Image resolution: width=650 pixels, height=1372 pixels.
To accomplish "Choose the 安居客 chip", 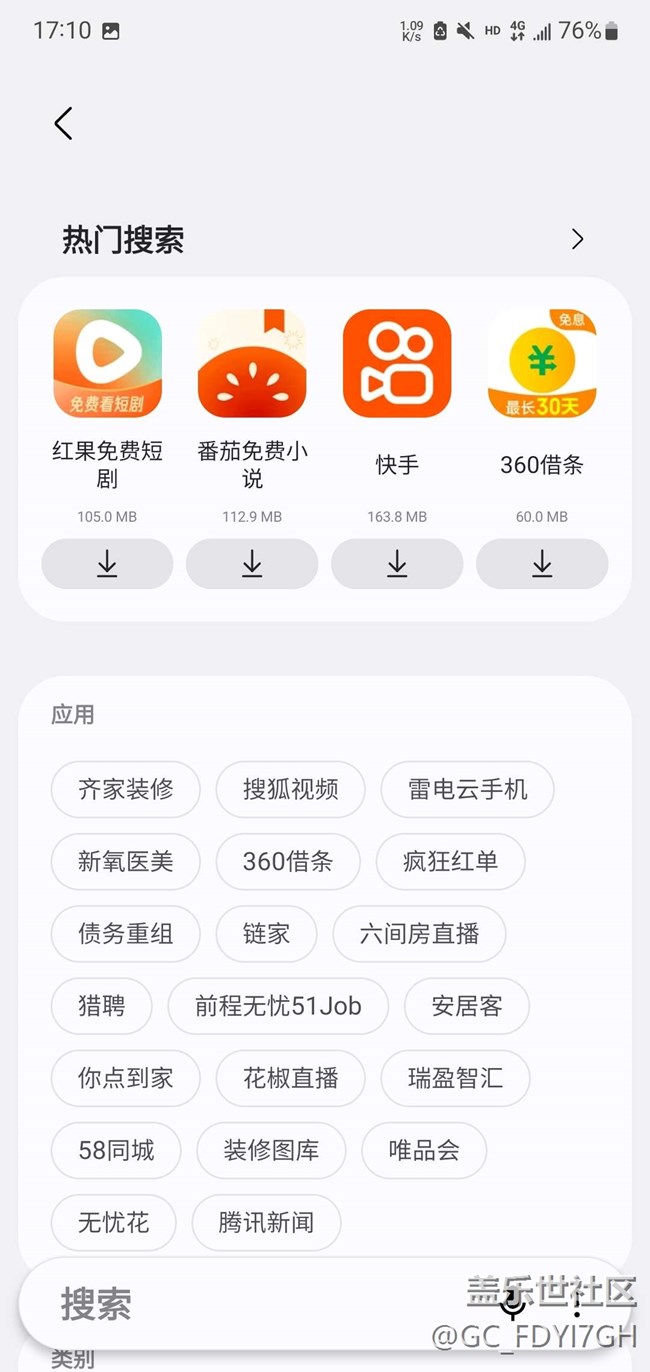I will click(x=467, y=1006).
